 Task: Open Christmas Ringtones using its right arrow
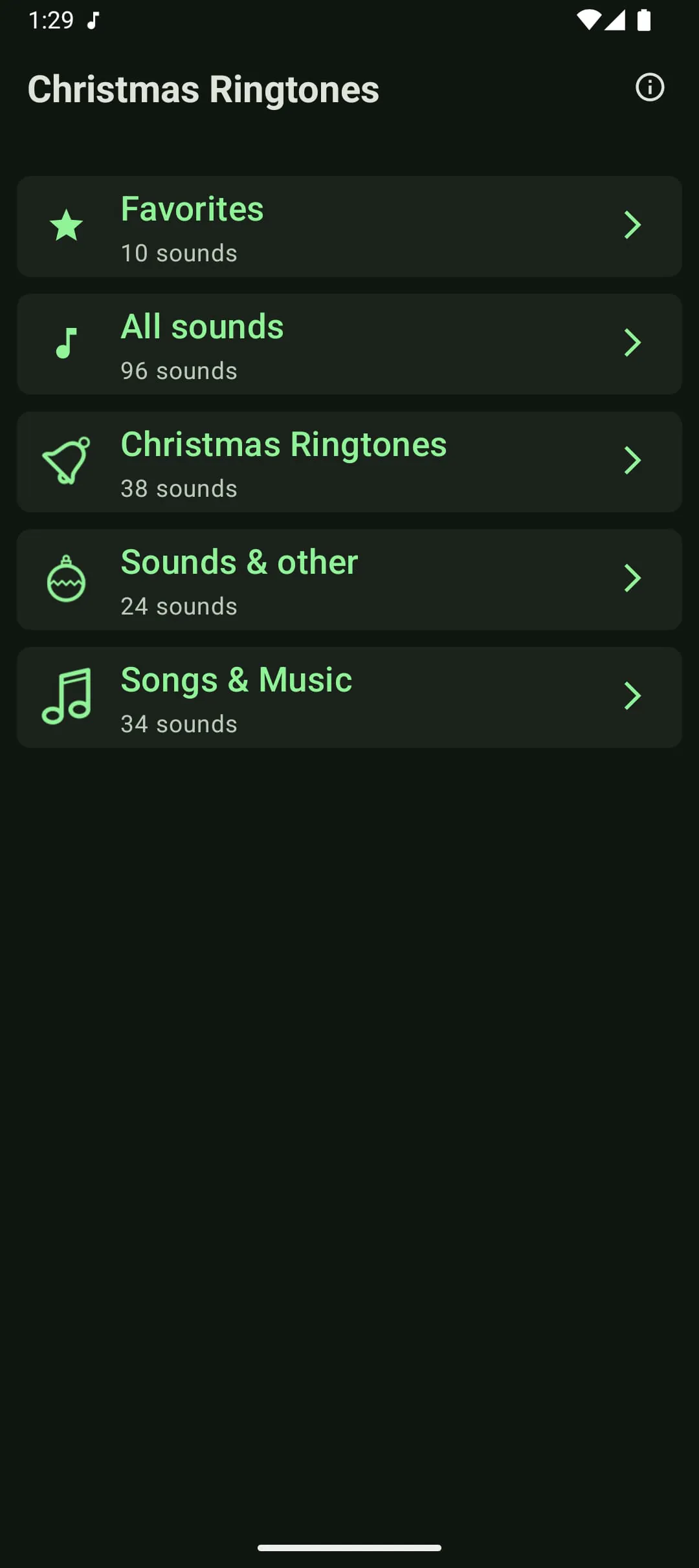632,461
